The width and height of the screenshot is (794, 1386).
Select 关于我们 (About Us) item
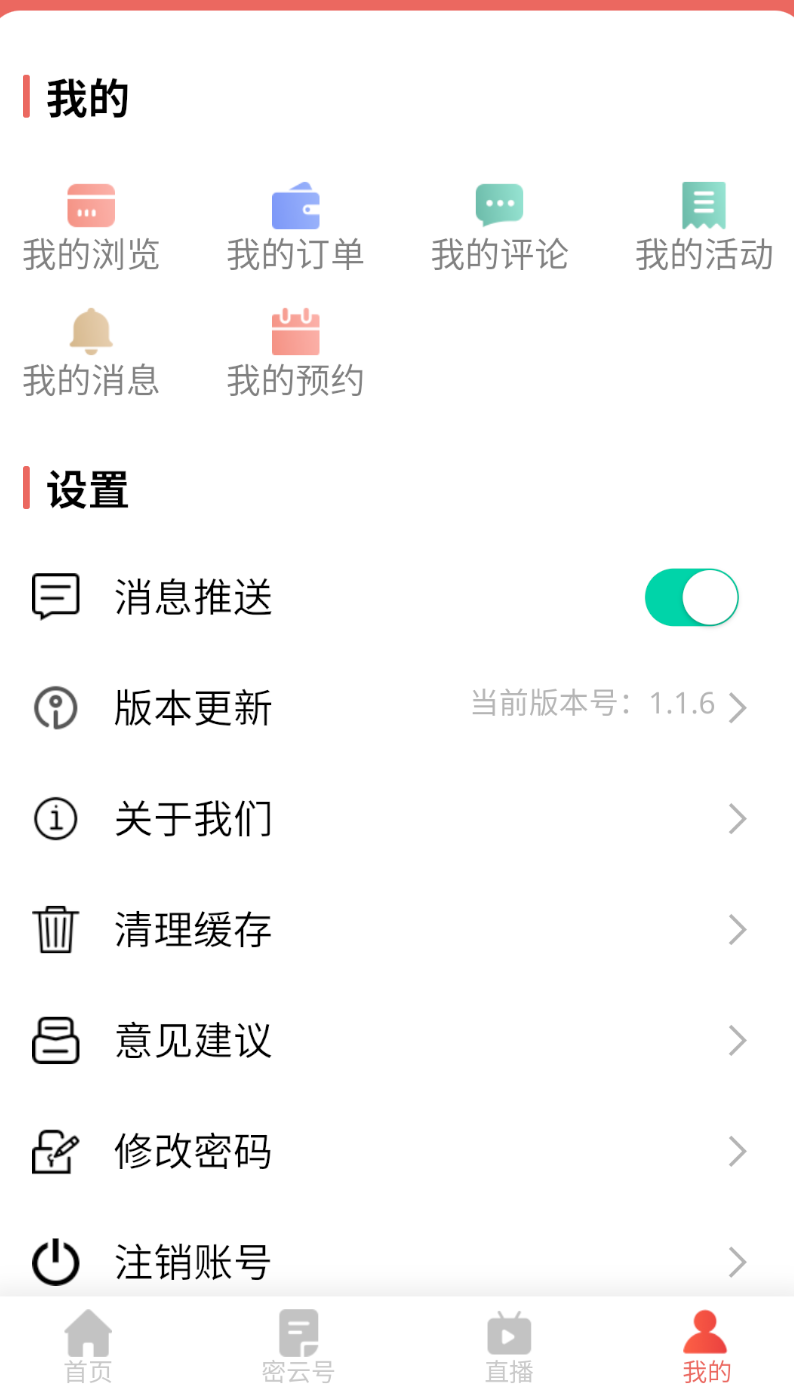[194, 818]
